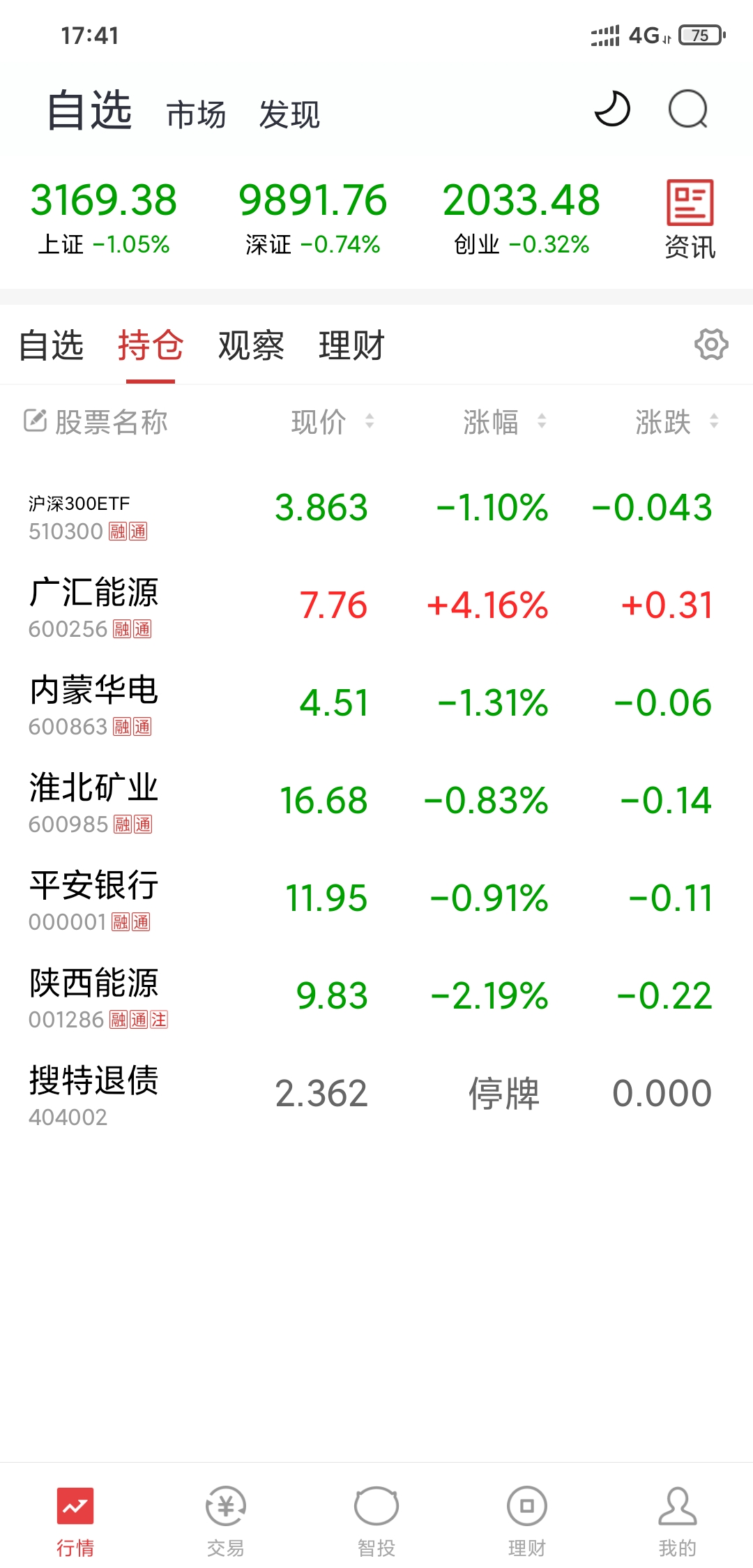Image resolution: width=753 pixels, height=1568 pixels.
Task: Select the 理财 list tab under the indices
Action: (351, 346)
